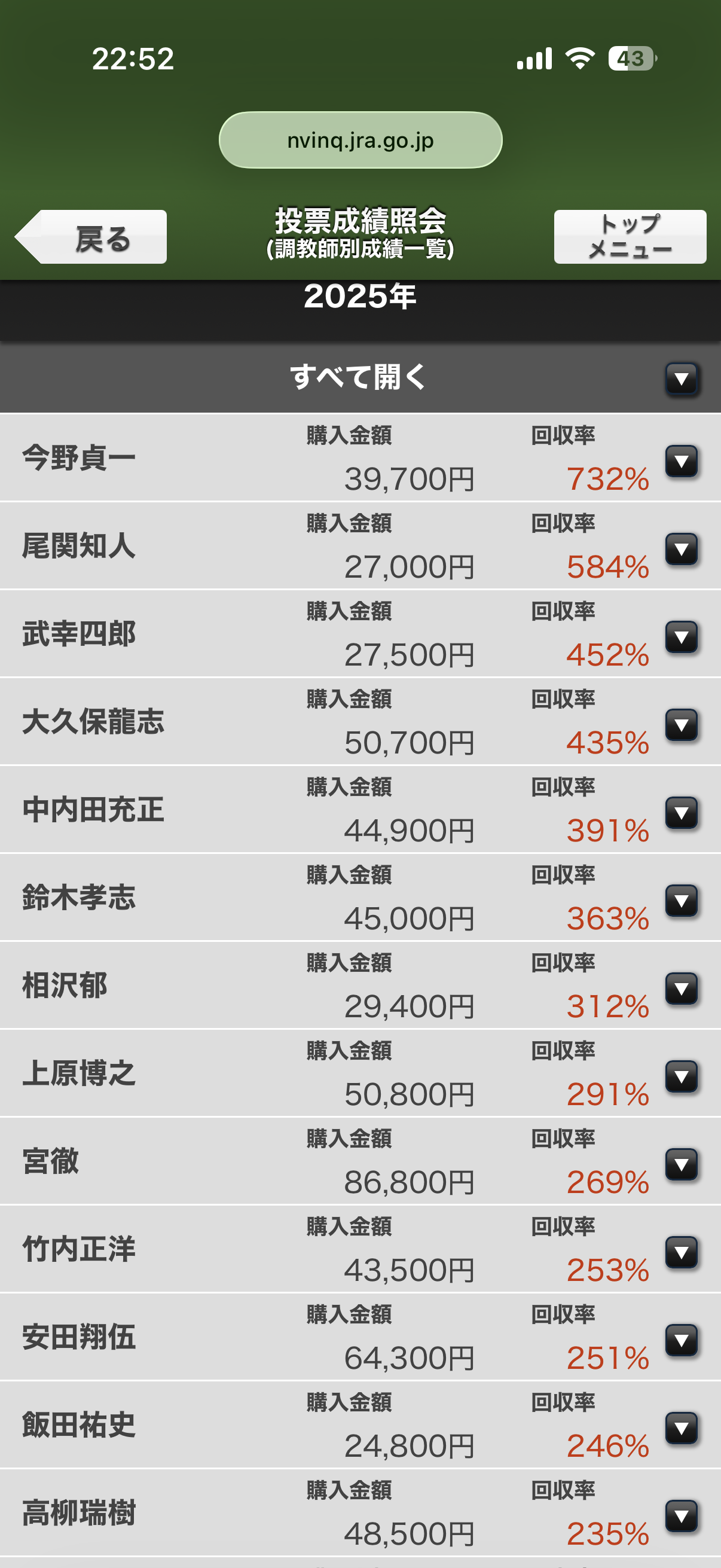Viewport: 721px width, 1568px height.
Task: Expand 高柳瑞樹 results
Action: [681, 1516]
